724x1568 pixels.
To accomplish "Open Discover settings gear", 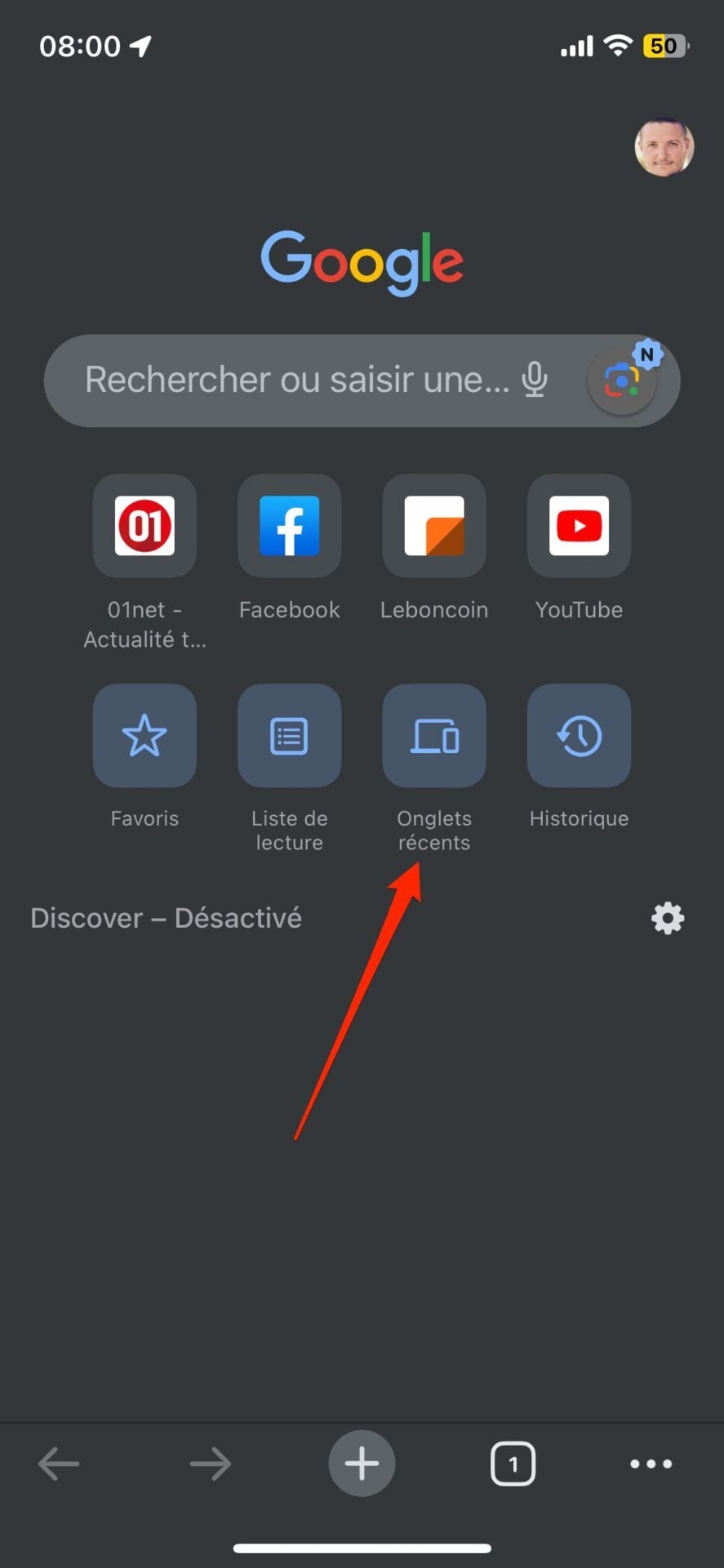I will click(x=668, y=918).
